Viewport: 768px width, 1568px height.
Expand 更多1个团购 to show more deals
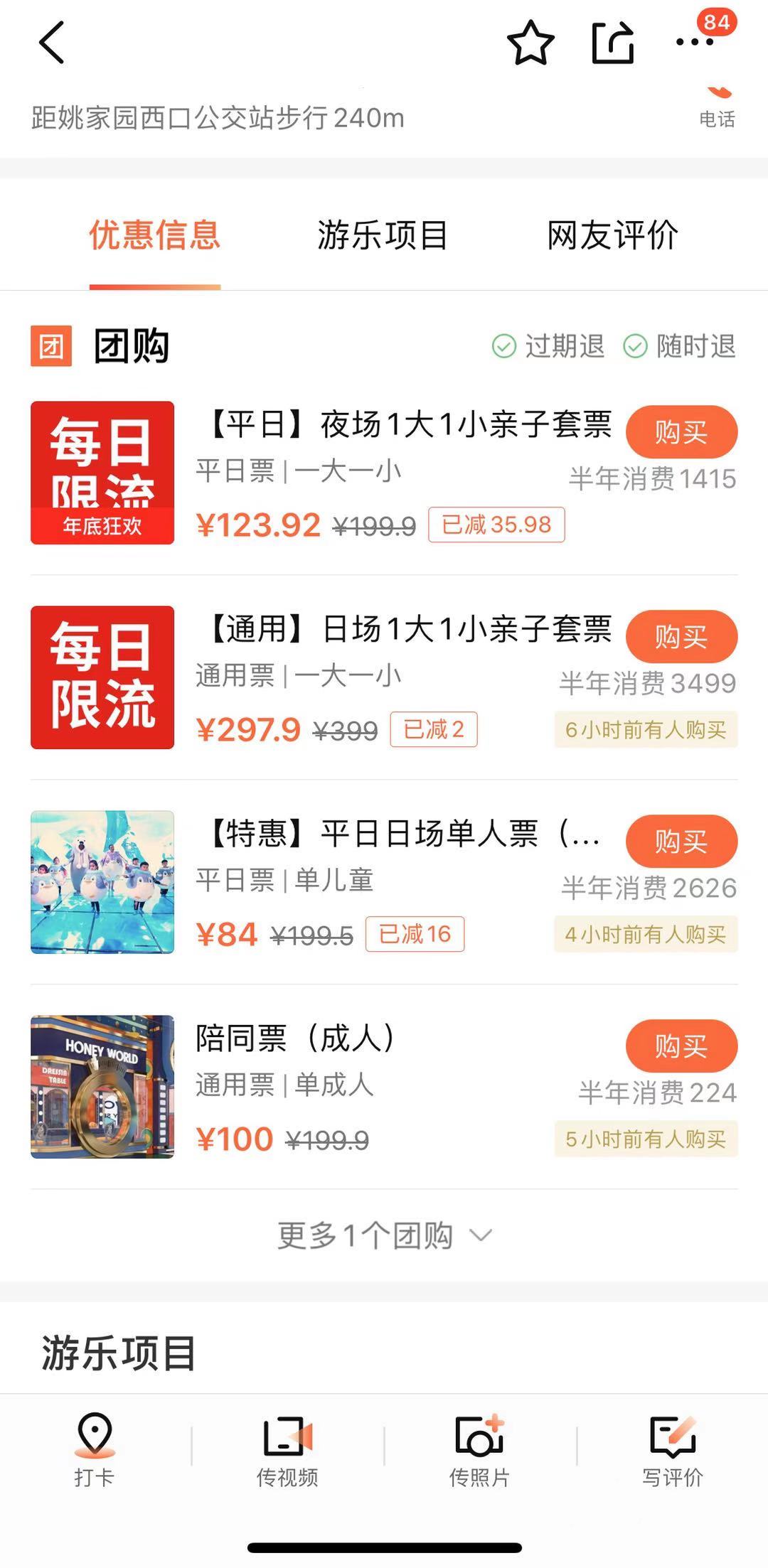pyautogui.click(x=384, y=1235)
